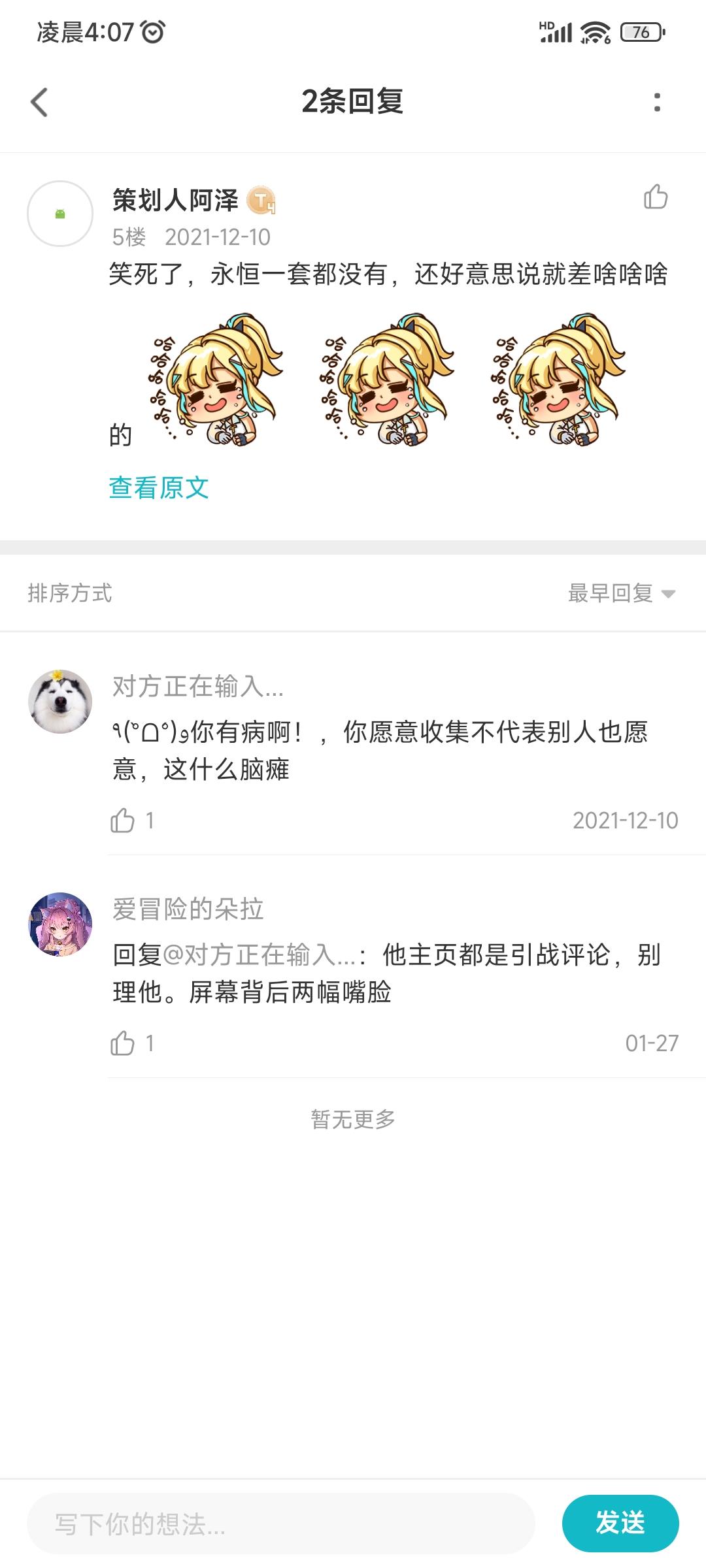Like the post by 策划人阿泽

coord(656,196)
